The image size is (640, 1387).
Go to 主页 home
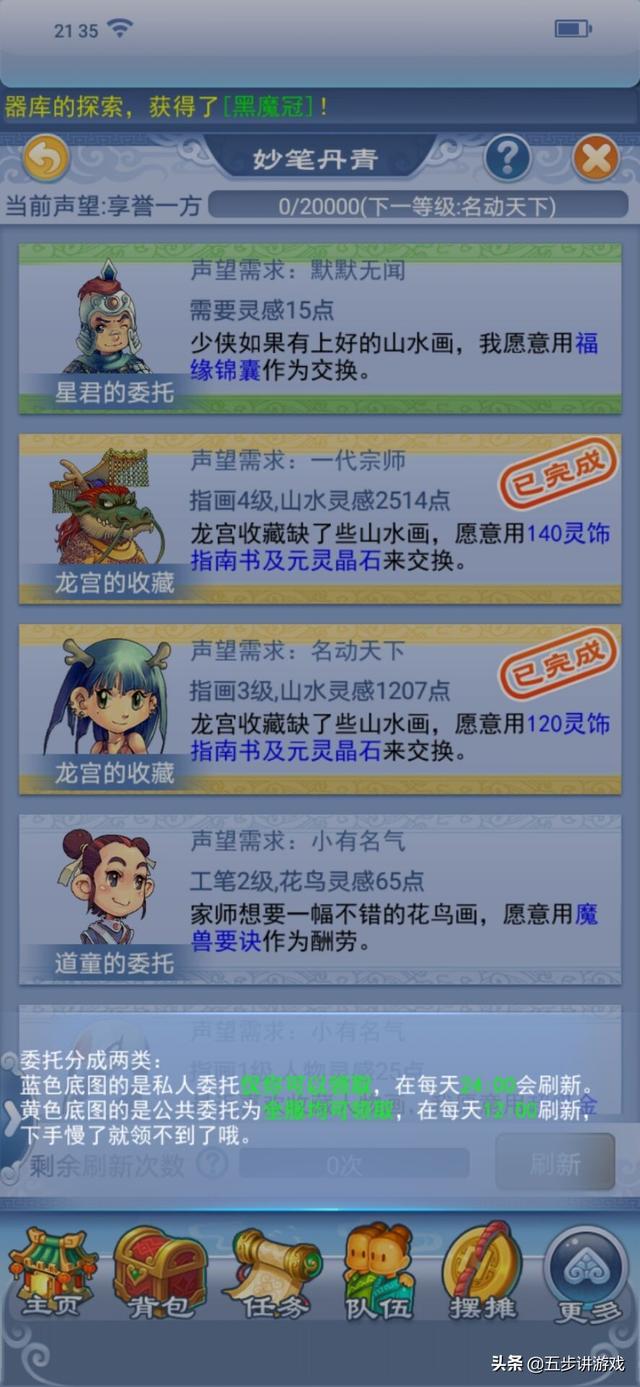pos(52,1272)
